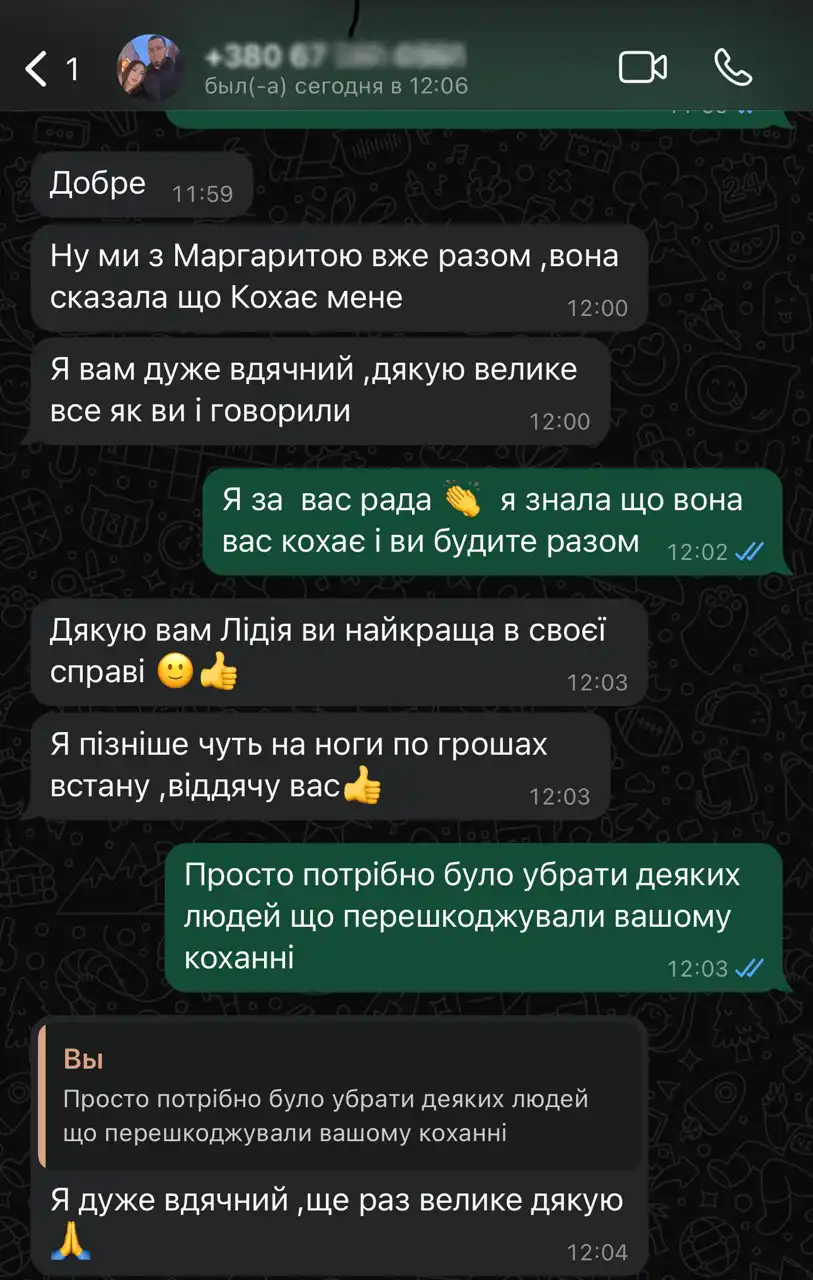Jump to the quoted message from Вы

[340, 1096]
